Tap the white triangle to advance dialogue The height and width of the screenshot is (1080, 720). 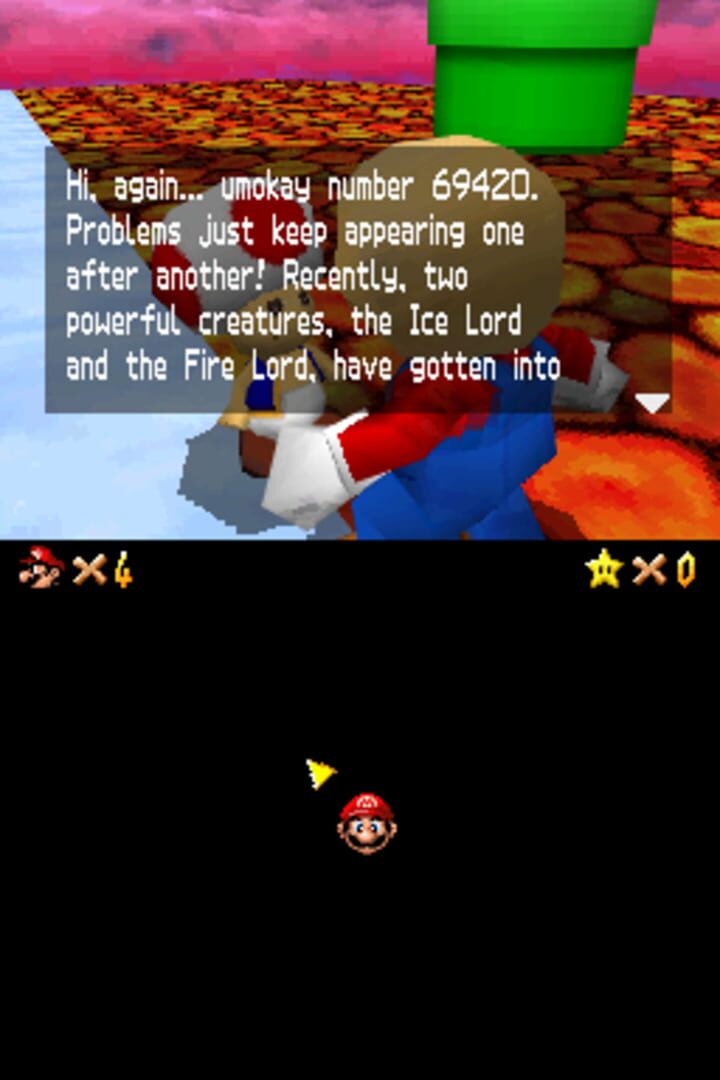[x=655, y=402]
